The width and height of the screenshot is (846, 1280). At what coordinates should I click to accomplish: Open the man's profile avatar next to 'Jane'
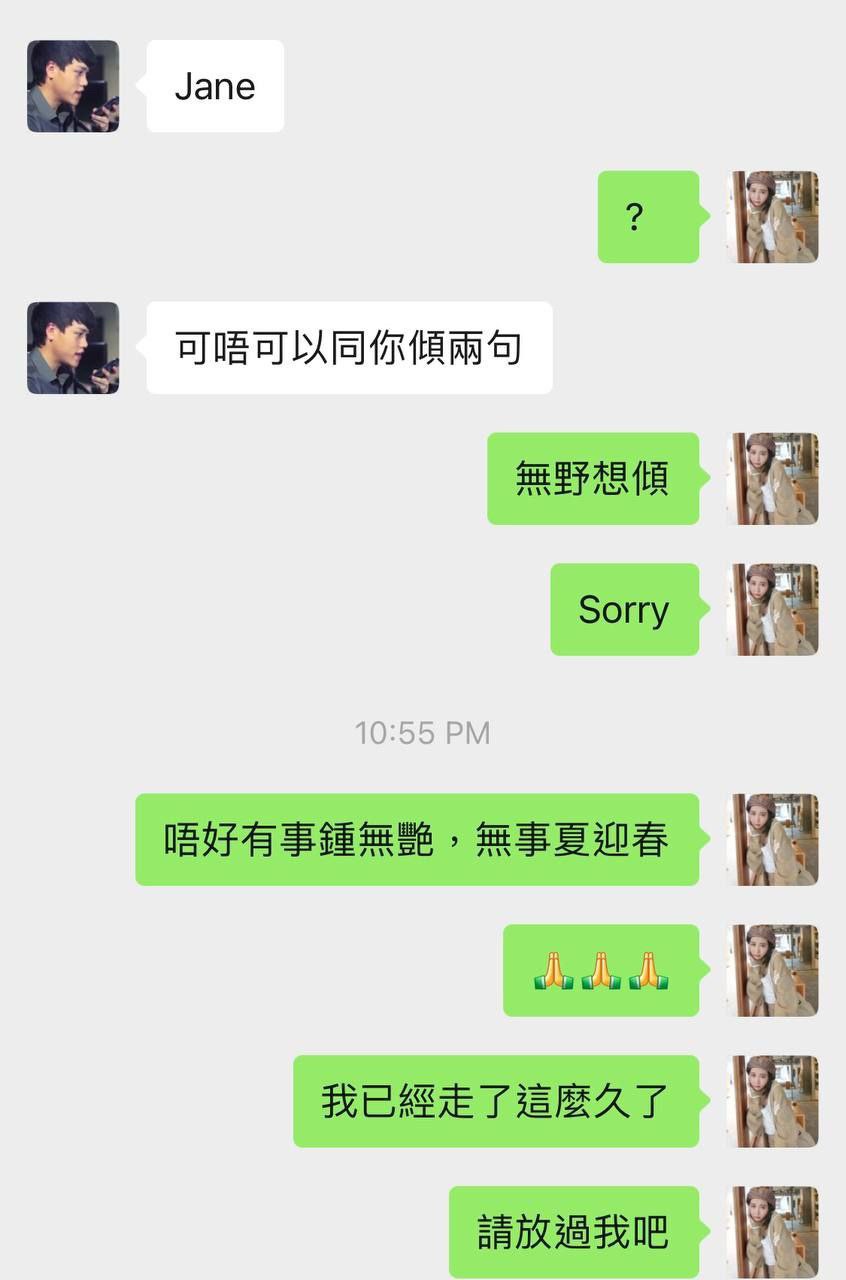pyautogui.click(x=72, y=86)
